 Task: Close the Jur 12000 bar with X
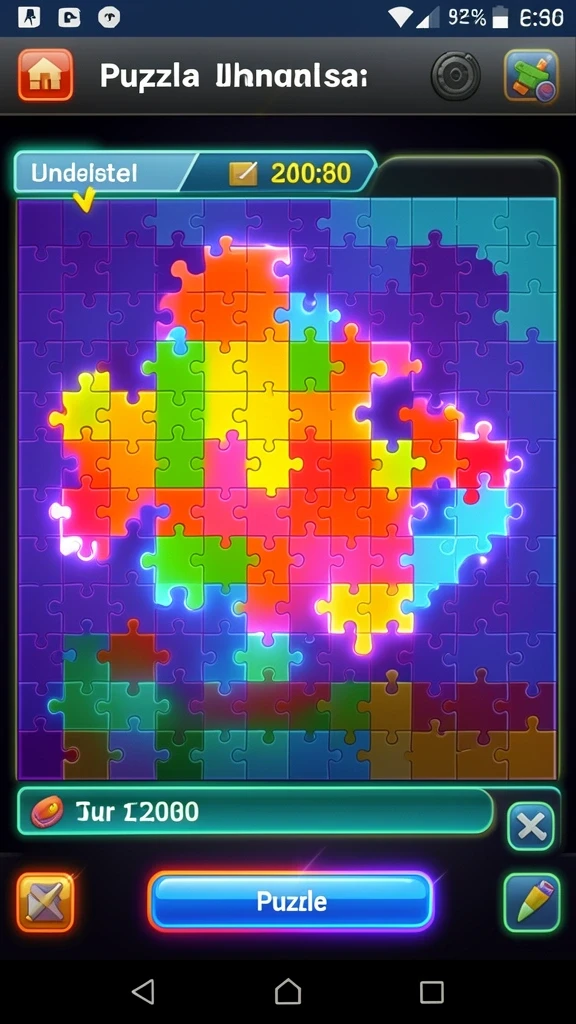coord(531,827)
